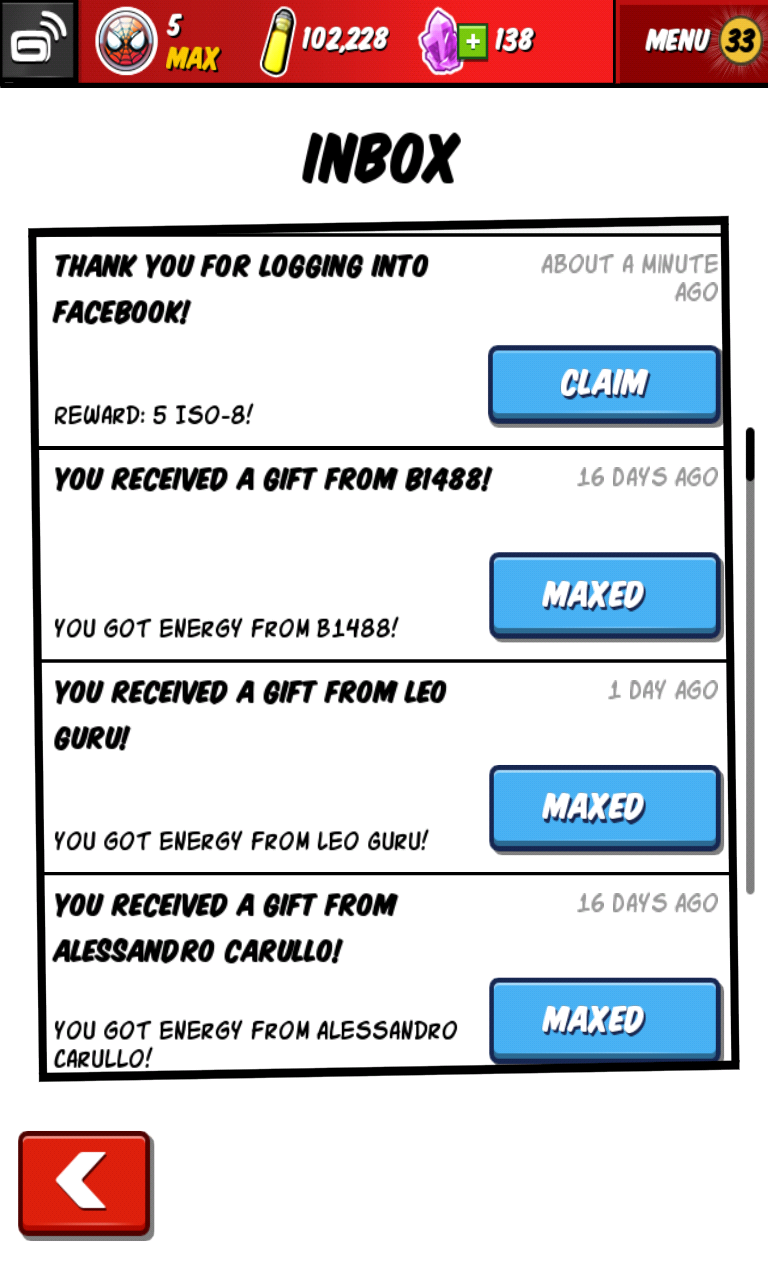Claim the Facebook login reward

[604, 385]
